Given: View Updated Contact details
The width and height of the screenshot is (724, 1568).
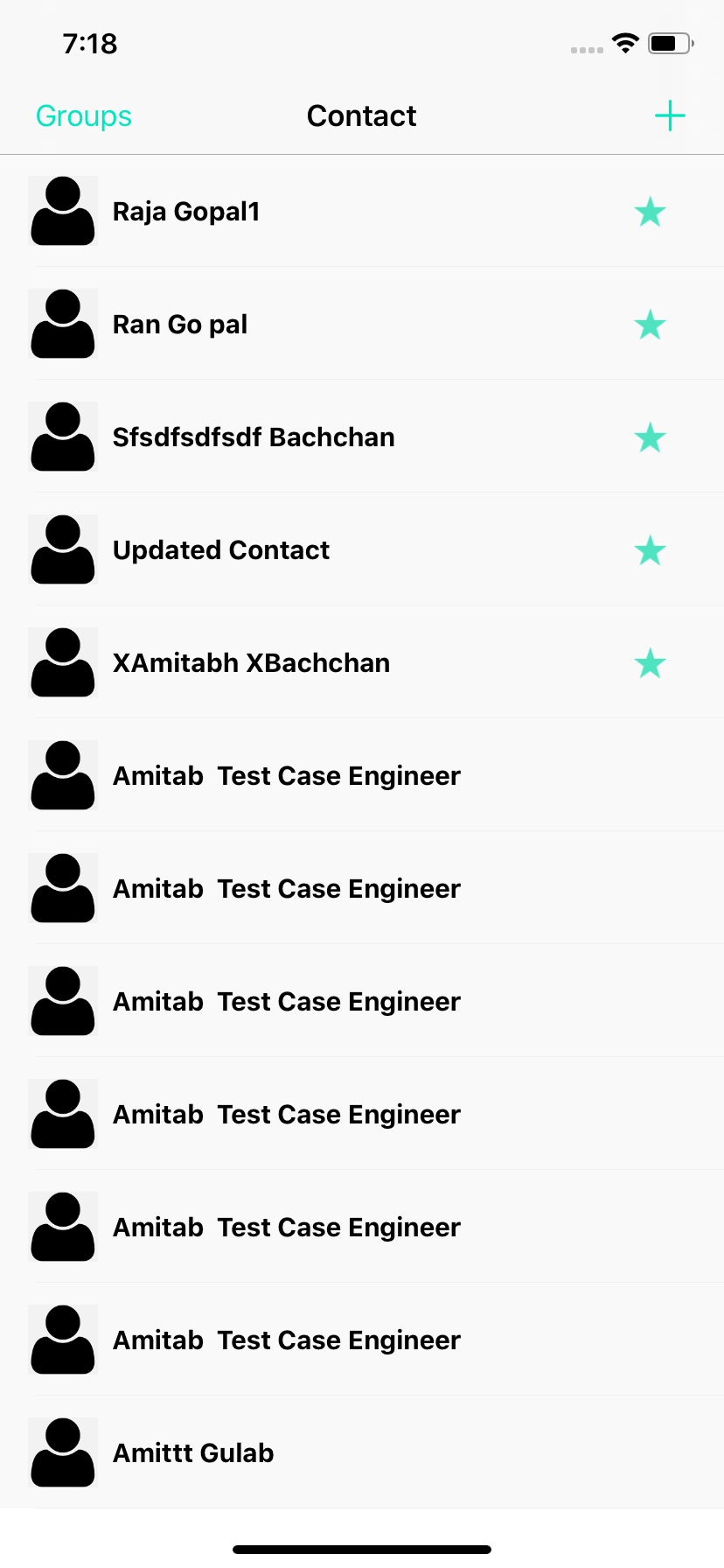Looking at the screenshot, I should click(362, 549).
